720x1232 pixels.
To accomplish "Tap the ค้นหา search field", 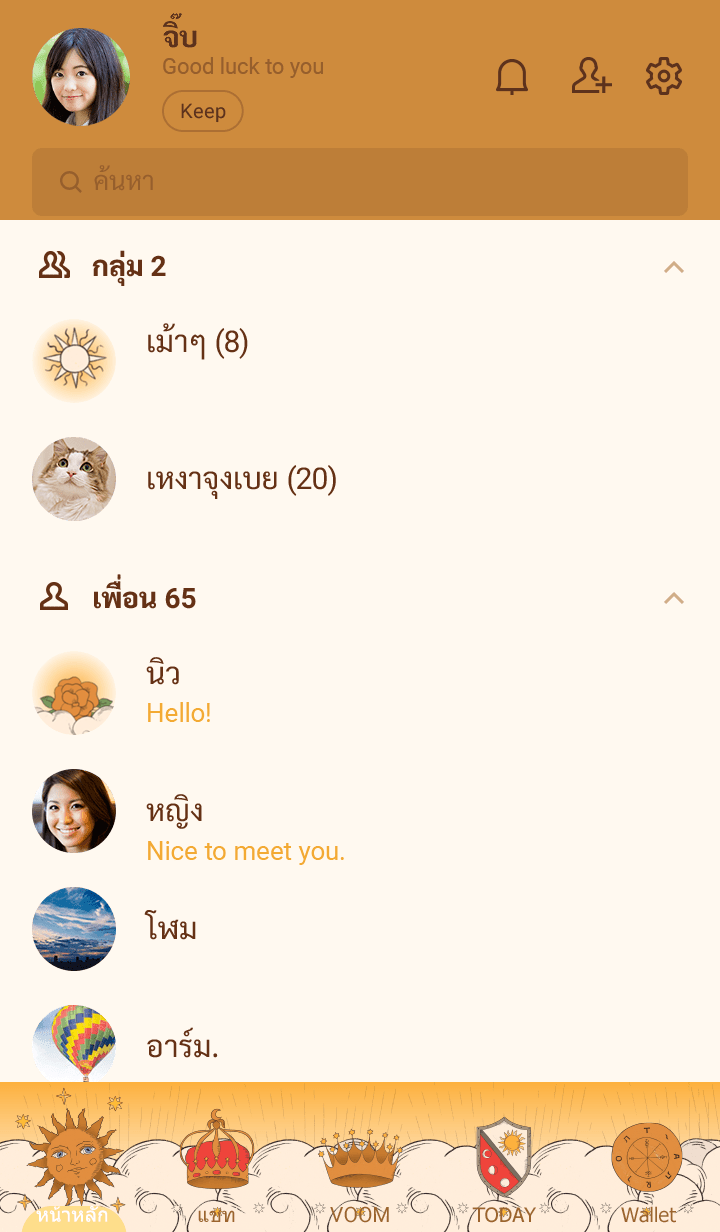I will tap(360, 182).
